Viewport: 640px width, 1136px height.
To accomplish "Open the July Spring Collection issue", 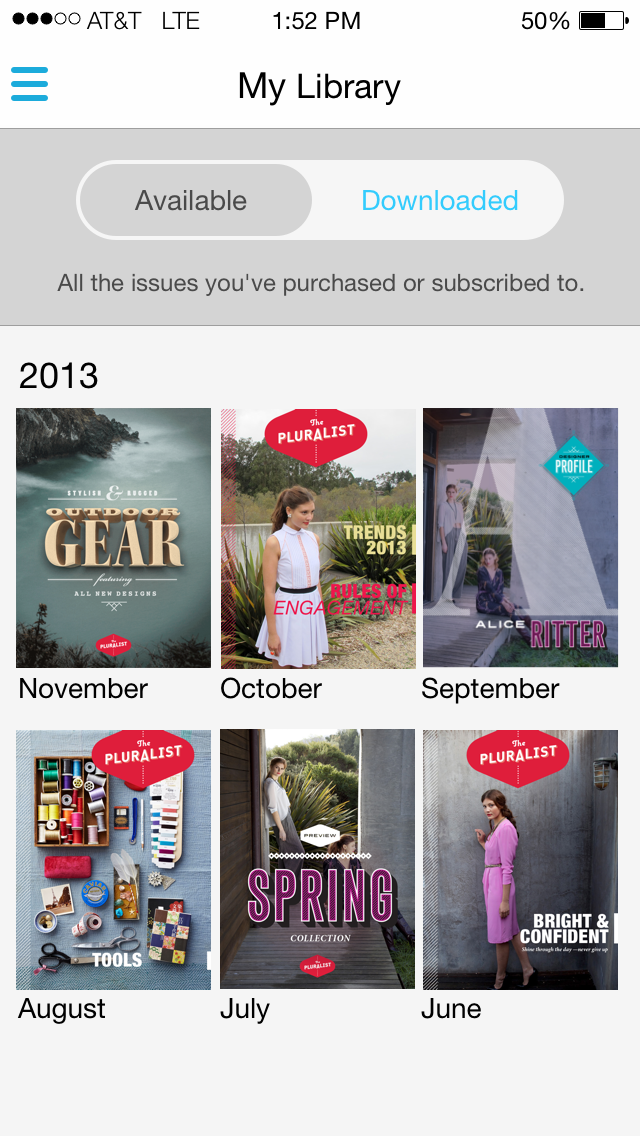I will tap(318, 859).
